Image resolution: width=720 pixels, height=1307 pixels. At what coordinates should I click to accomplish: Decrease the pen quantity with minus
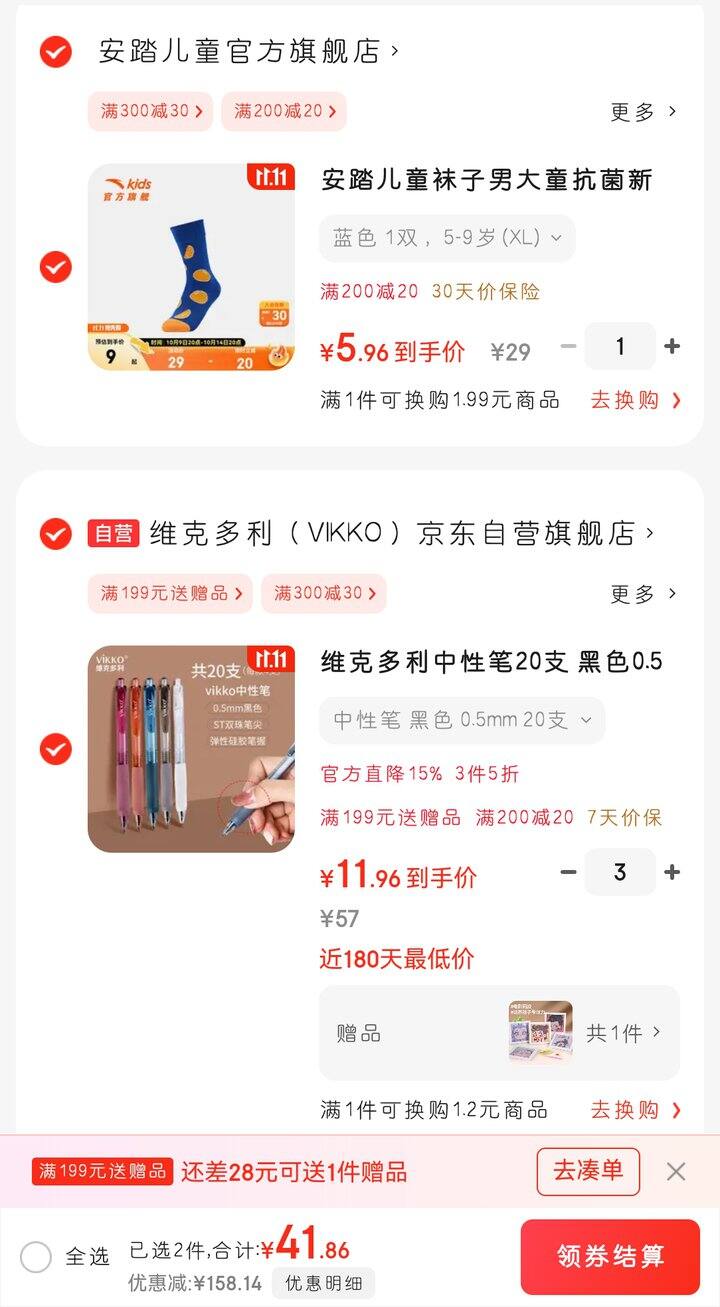click(568, 872)
